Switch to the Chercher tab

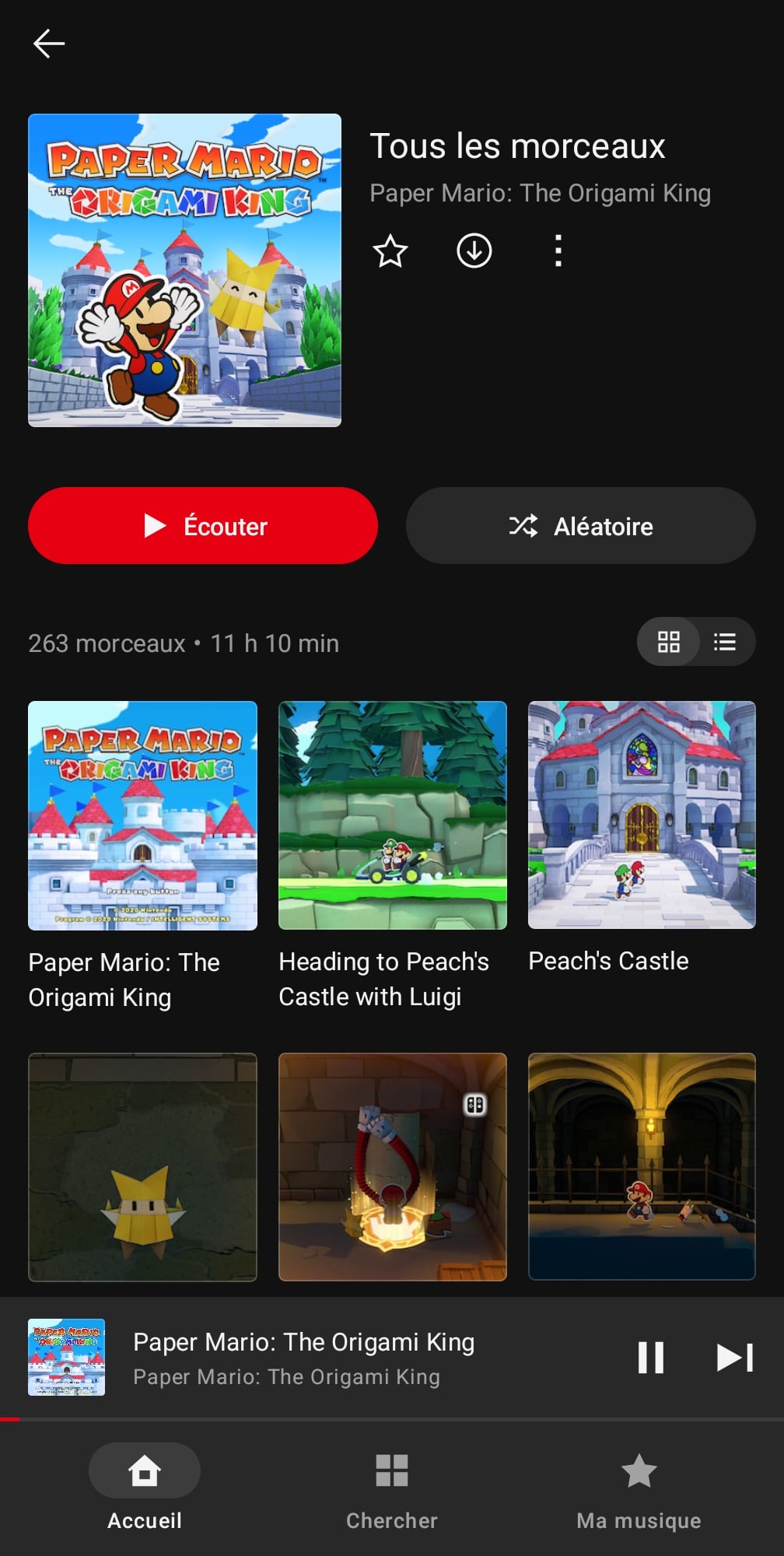pos(392,1486)
